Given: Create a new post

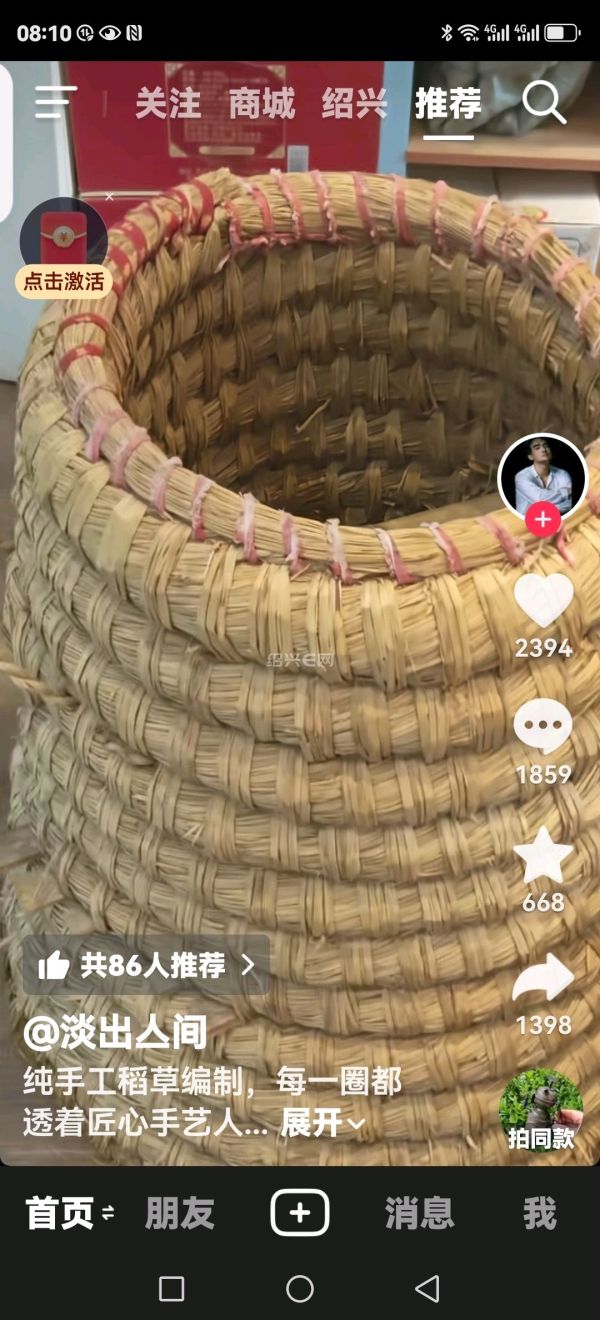Looking at the screenshot, I should 300,1213.
